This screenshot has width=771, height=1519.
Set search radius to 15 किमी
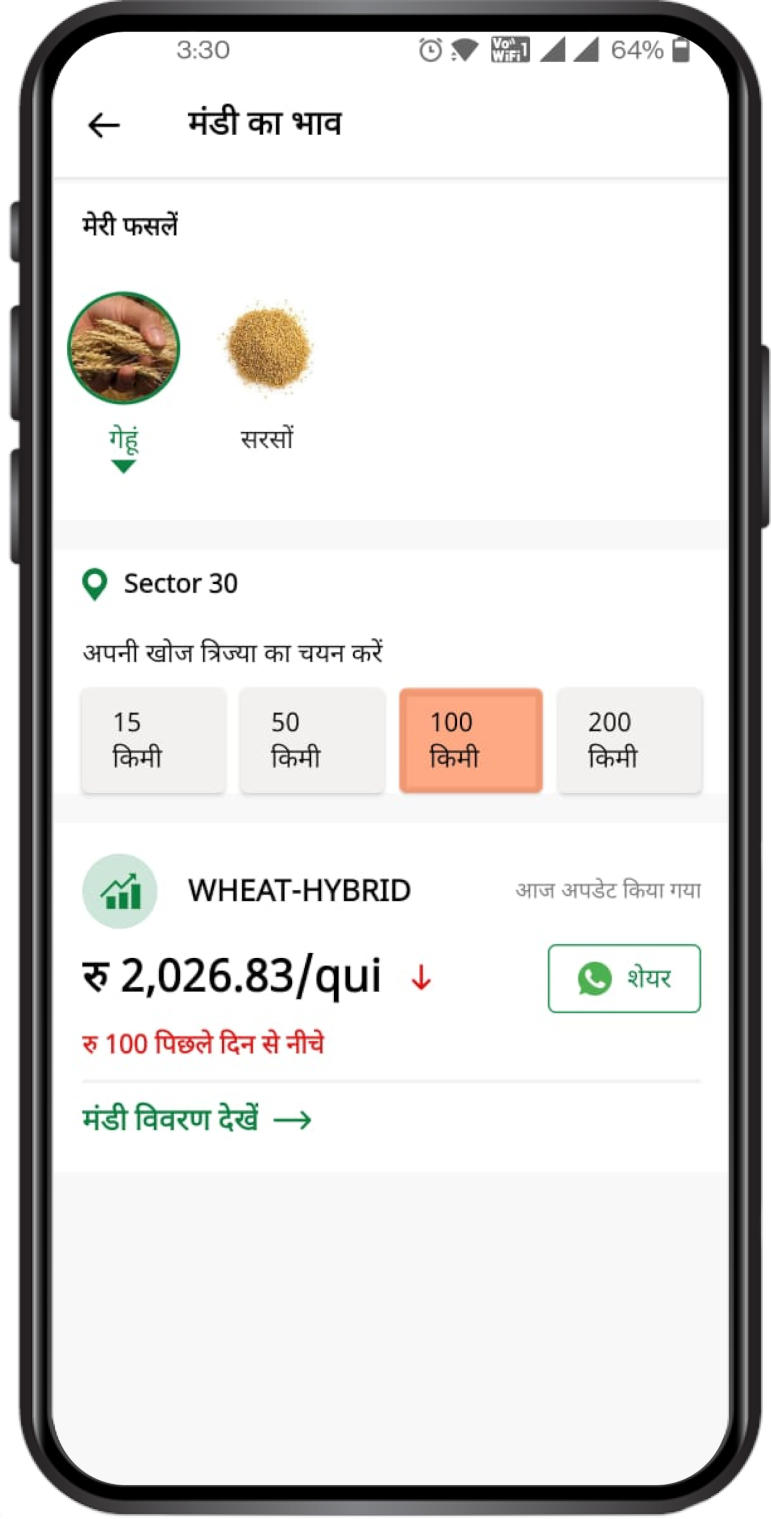click(x=153, y=740)
